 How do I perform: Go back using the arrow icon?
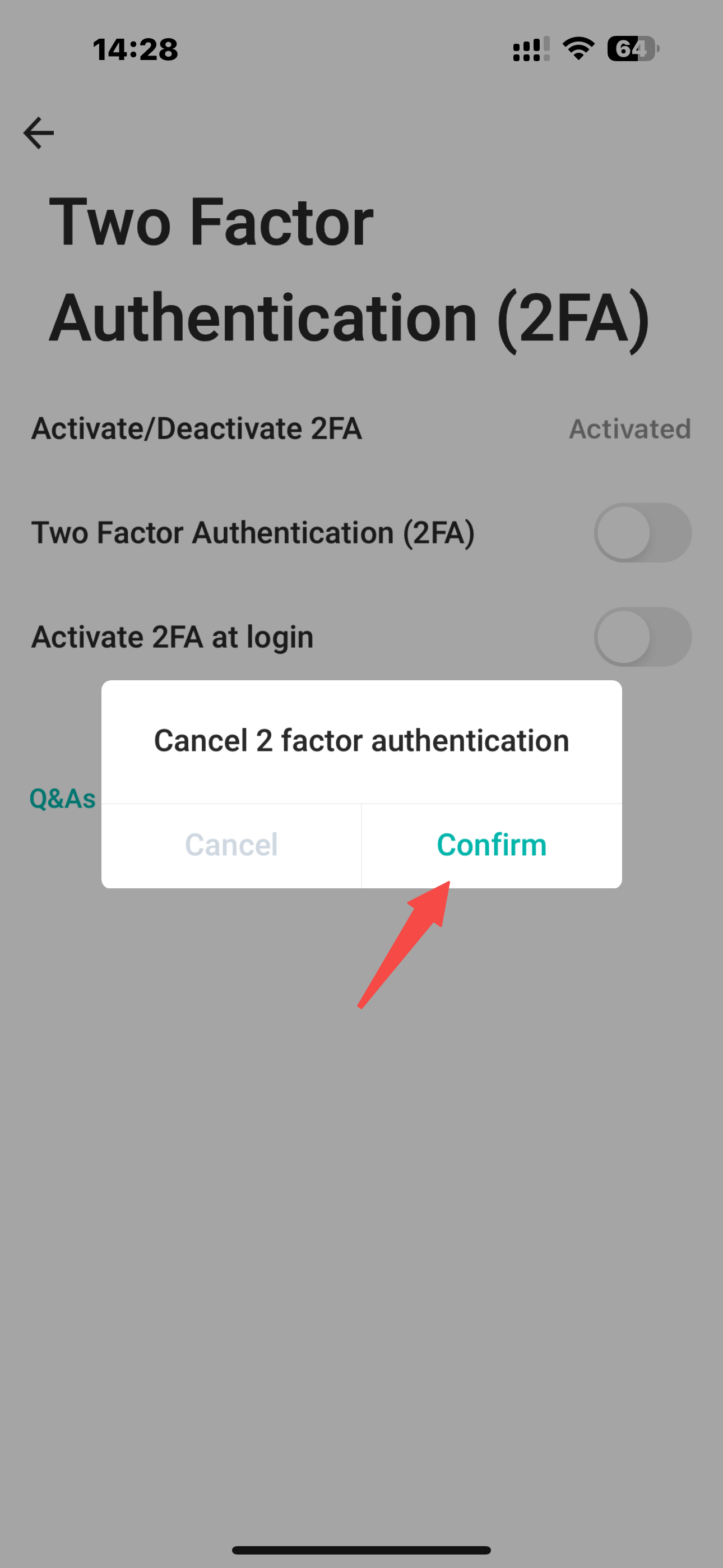point(39,133)
